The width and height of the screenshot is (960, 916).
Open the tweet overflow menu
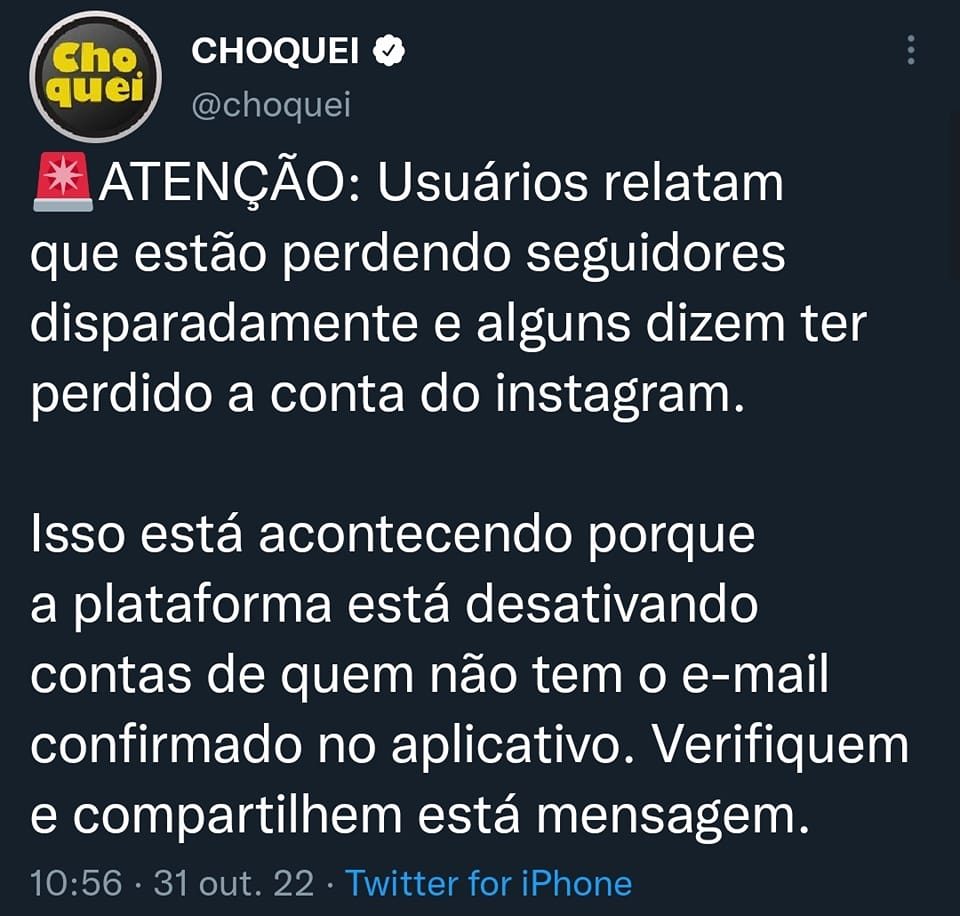coord(910,50)
